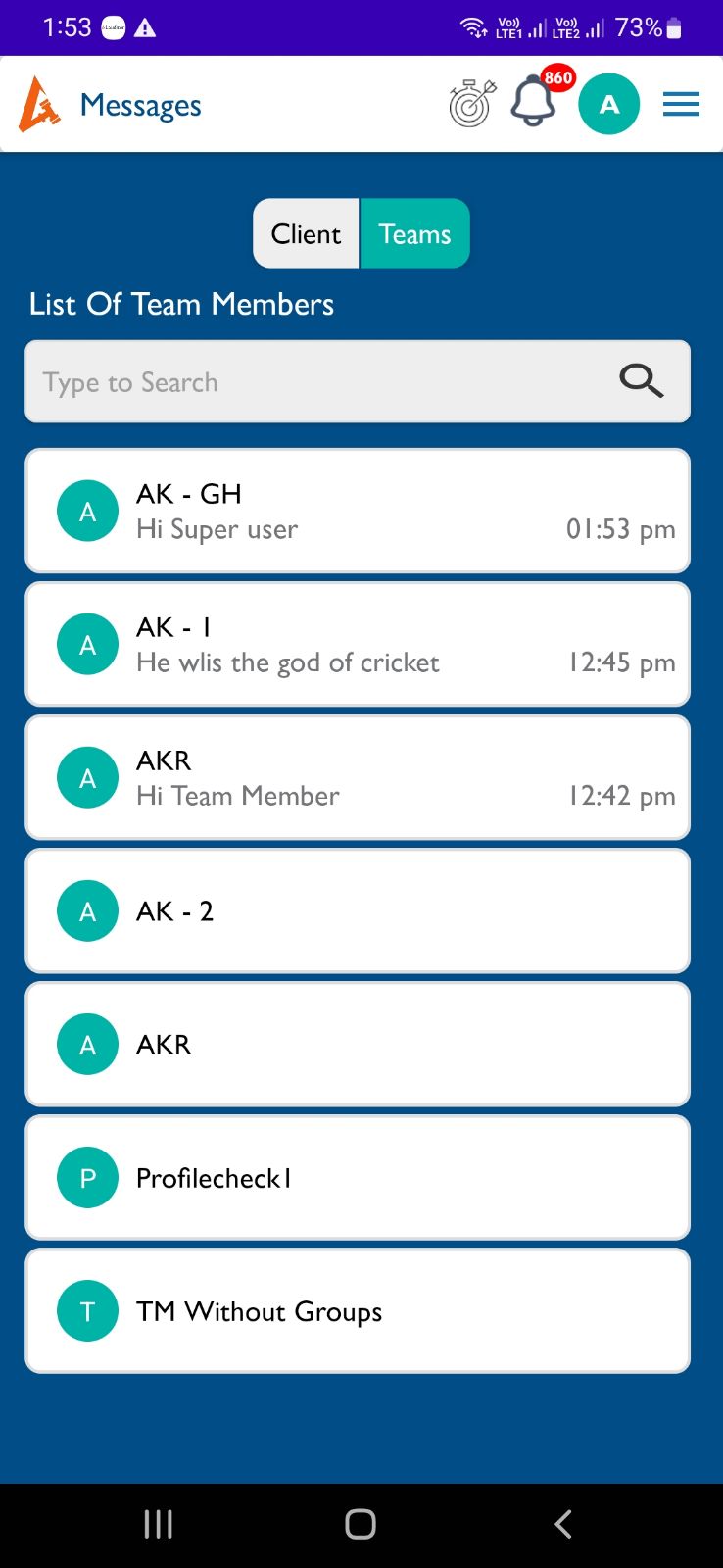Open the chat saying "god of cricket"
The image size is (723, 1568).
point(358,644)
